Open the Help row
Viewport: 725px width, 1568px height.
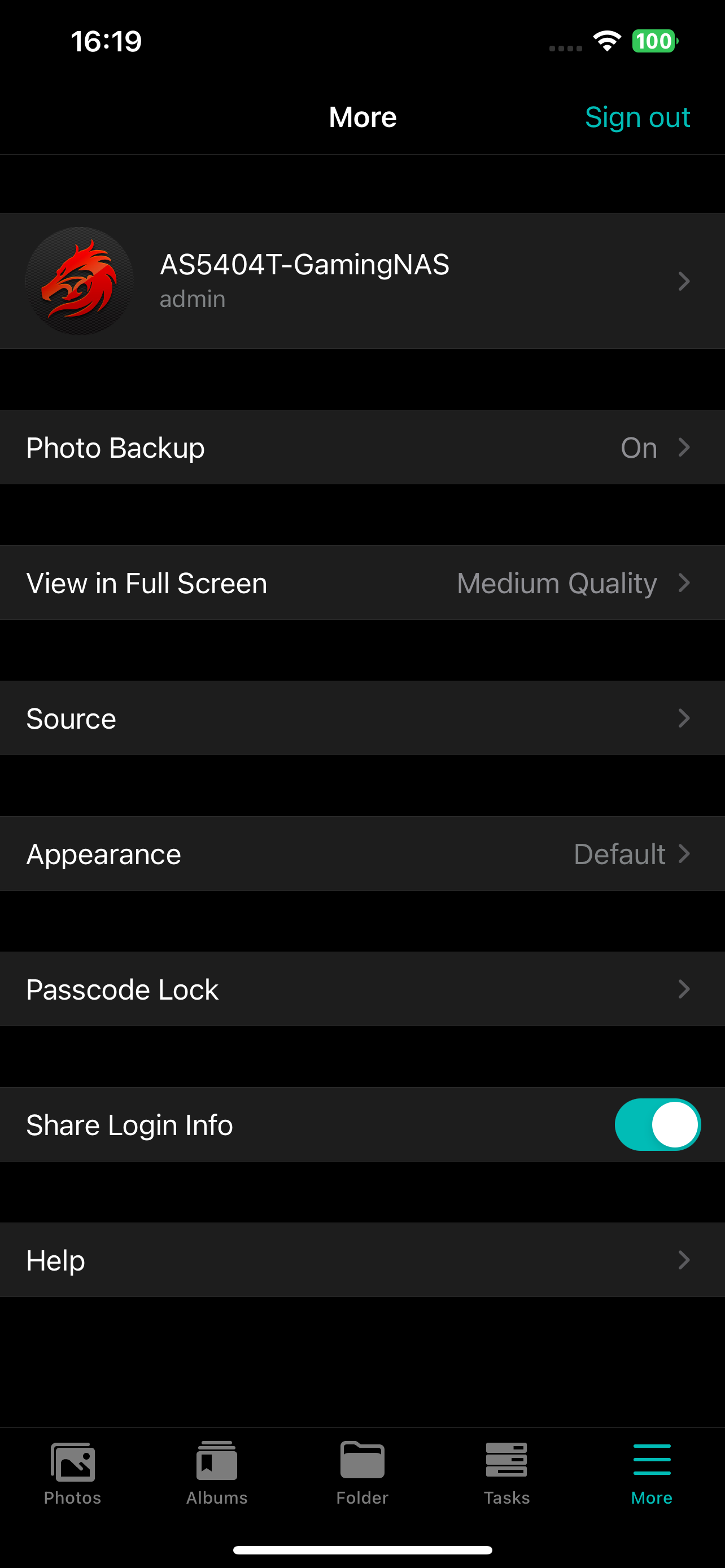362,1260
